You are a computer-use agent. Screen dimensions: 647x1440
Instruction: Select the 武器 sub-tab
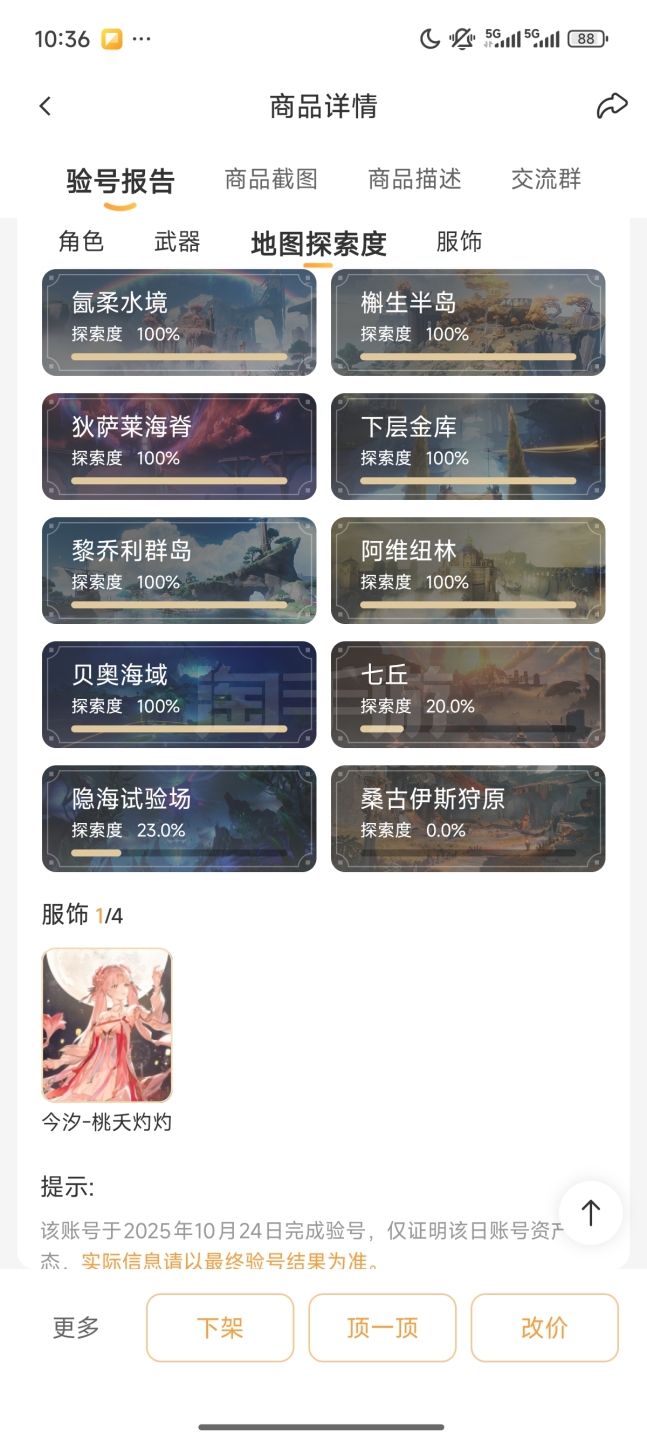pyautogui.click(x=177, y=241)
